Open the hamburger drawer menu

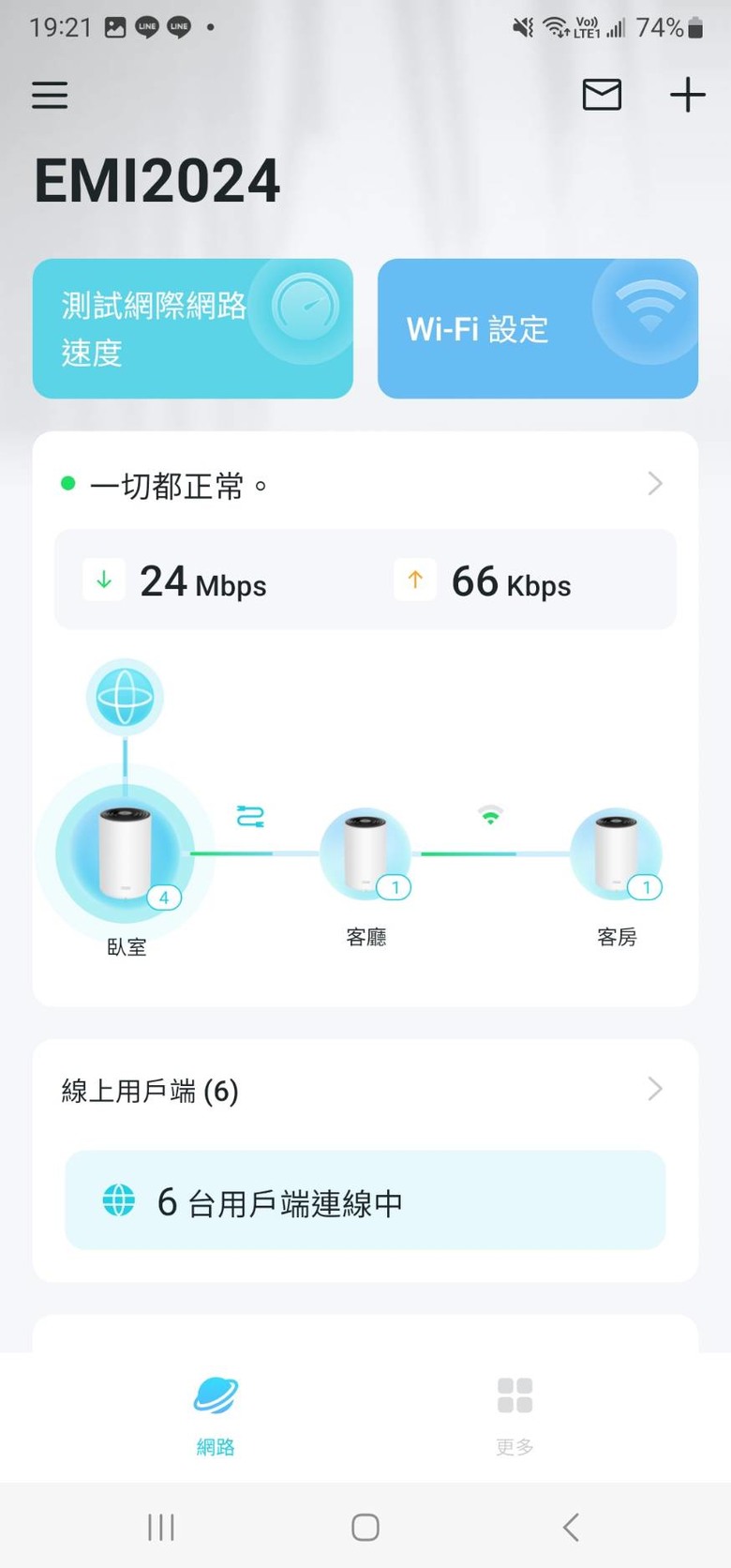click(50, 95)
